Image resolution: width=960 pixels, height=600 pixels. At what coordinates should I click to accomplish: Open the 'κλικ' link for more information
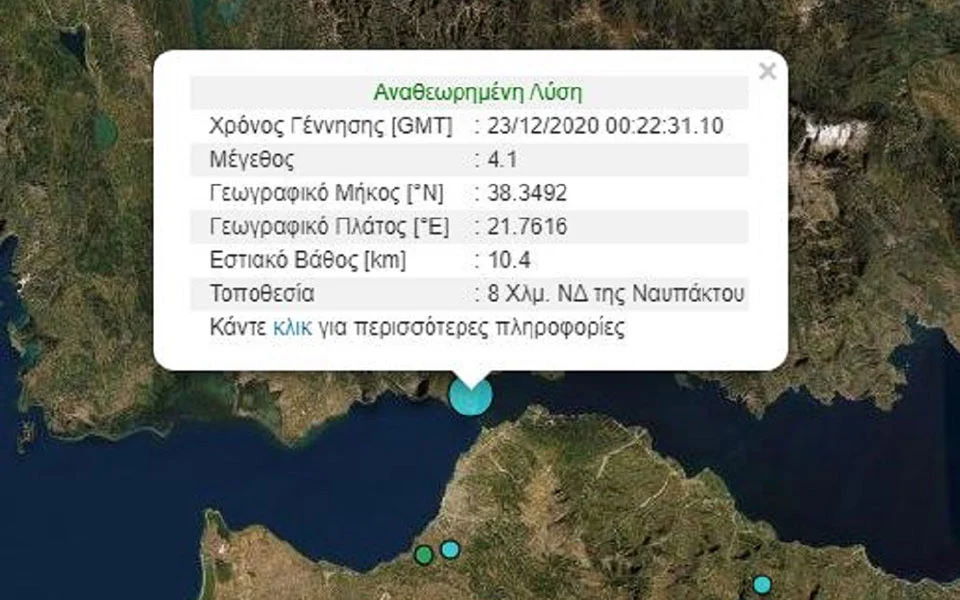click(x=292, y=328)
